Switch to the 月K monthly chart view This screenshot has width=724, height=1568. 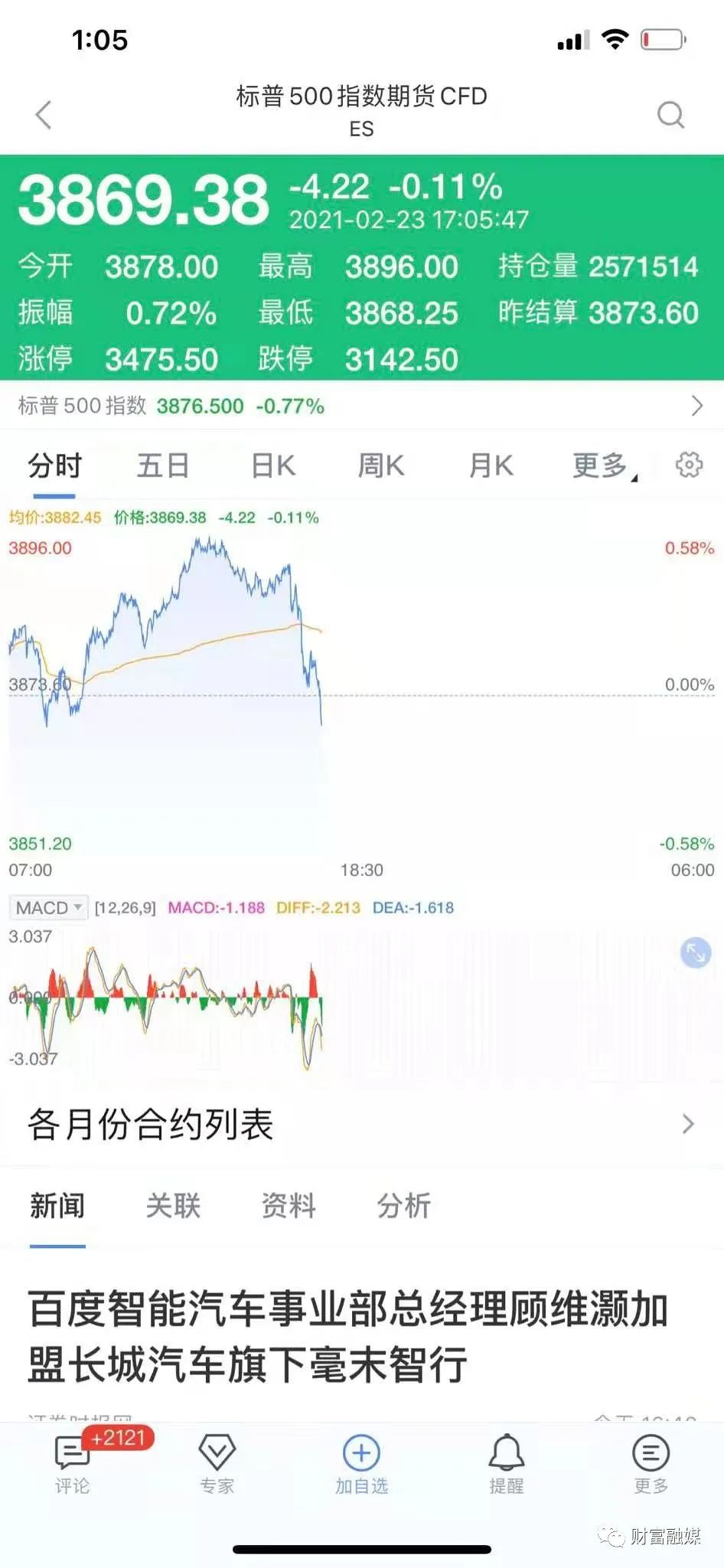click(490, 464)
